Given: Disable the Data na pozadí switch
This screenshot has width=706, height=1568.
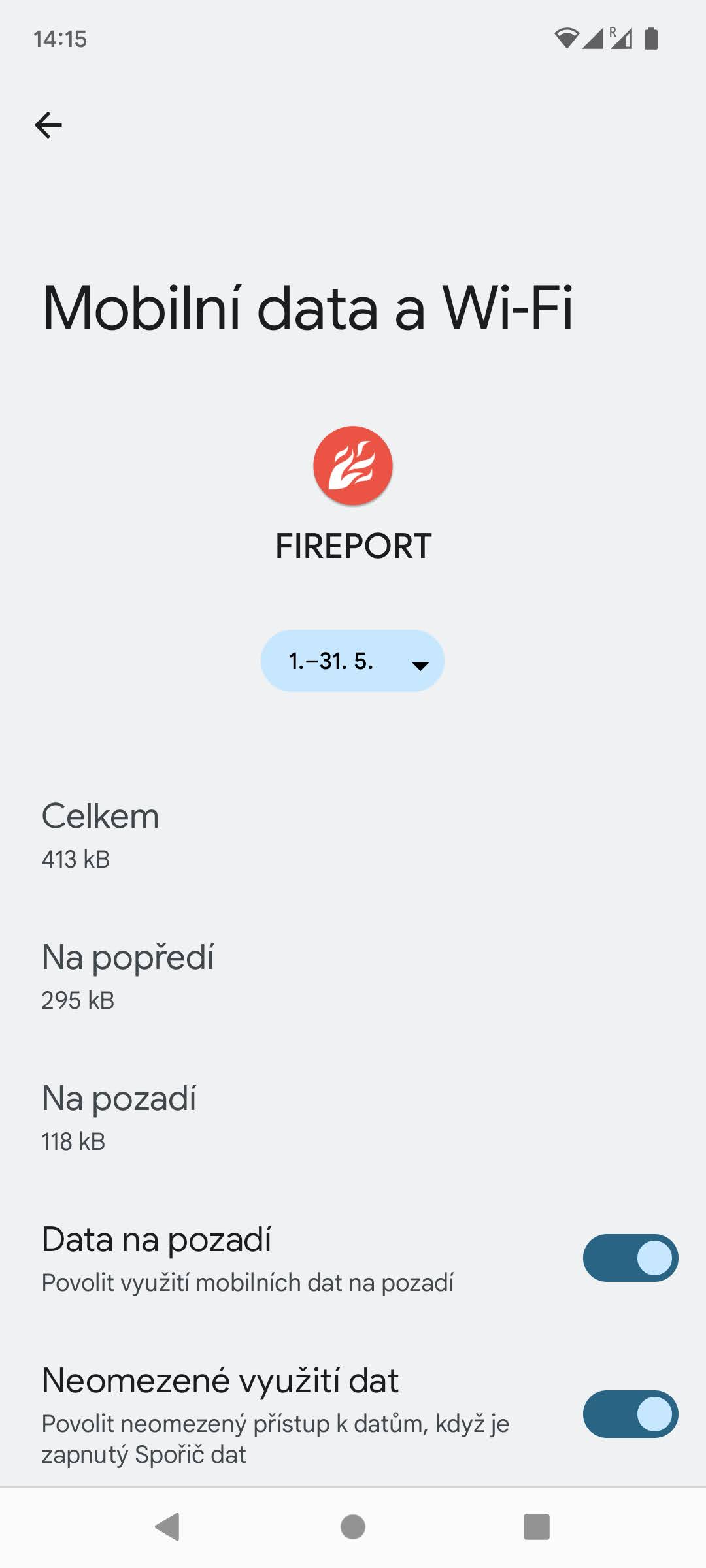Looking at the screenshot, I should (630, 1258).
